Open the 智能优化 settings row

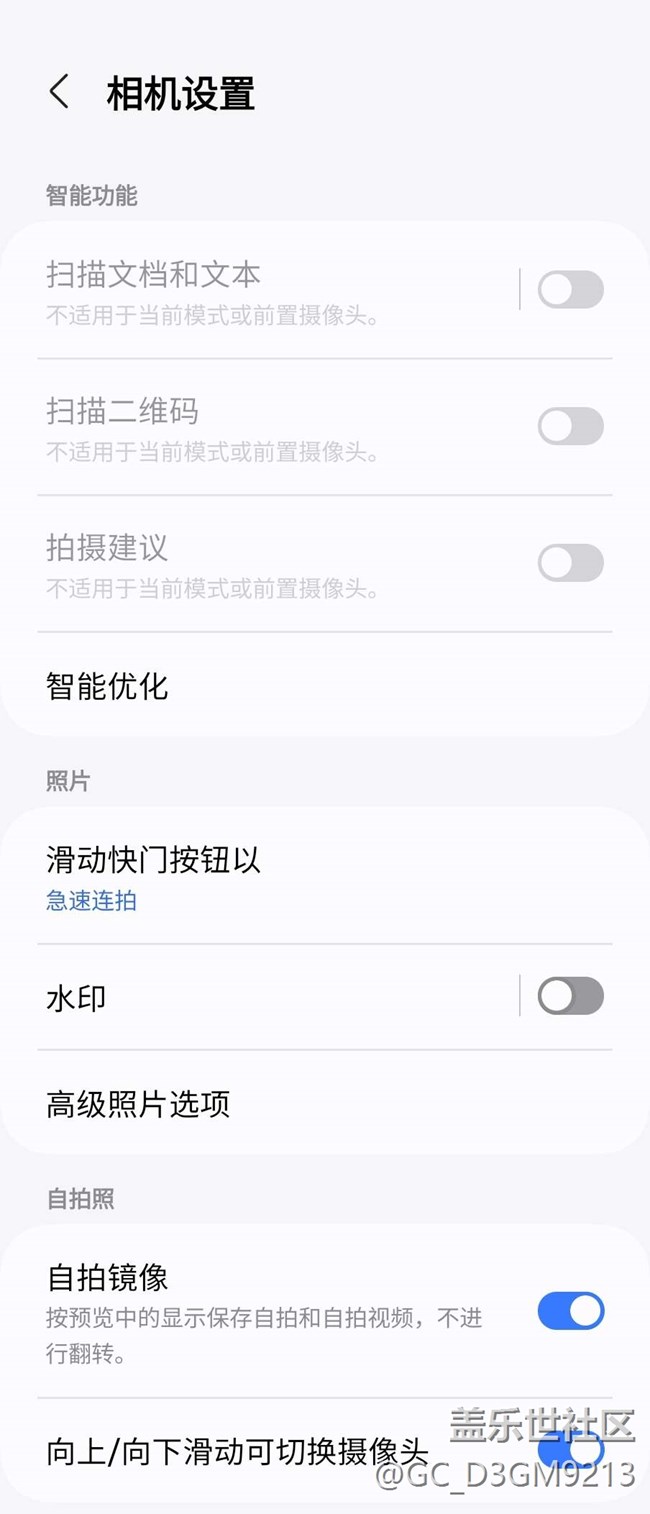click(300, 686)
